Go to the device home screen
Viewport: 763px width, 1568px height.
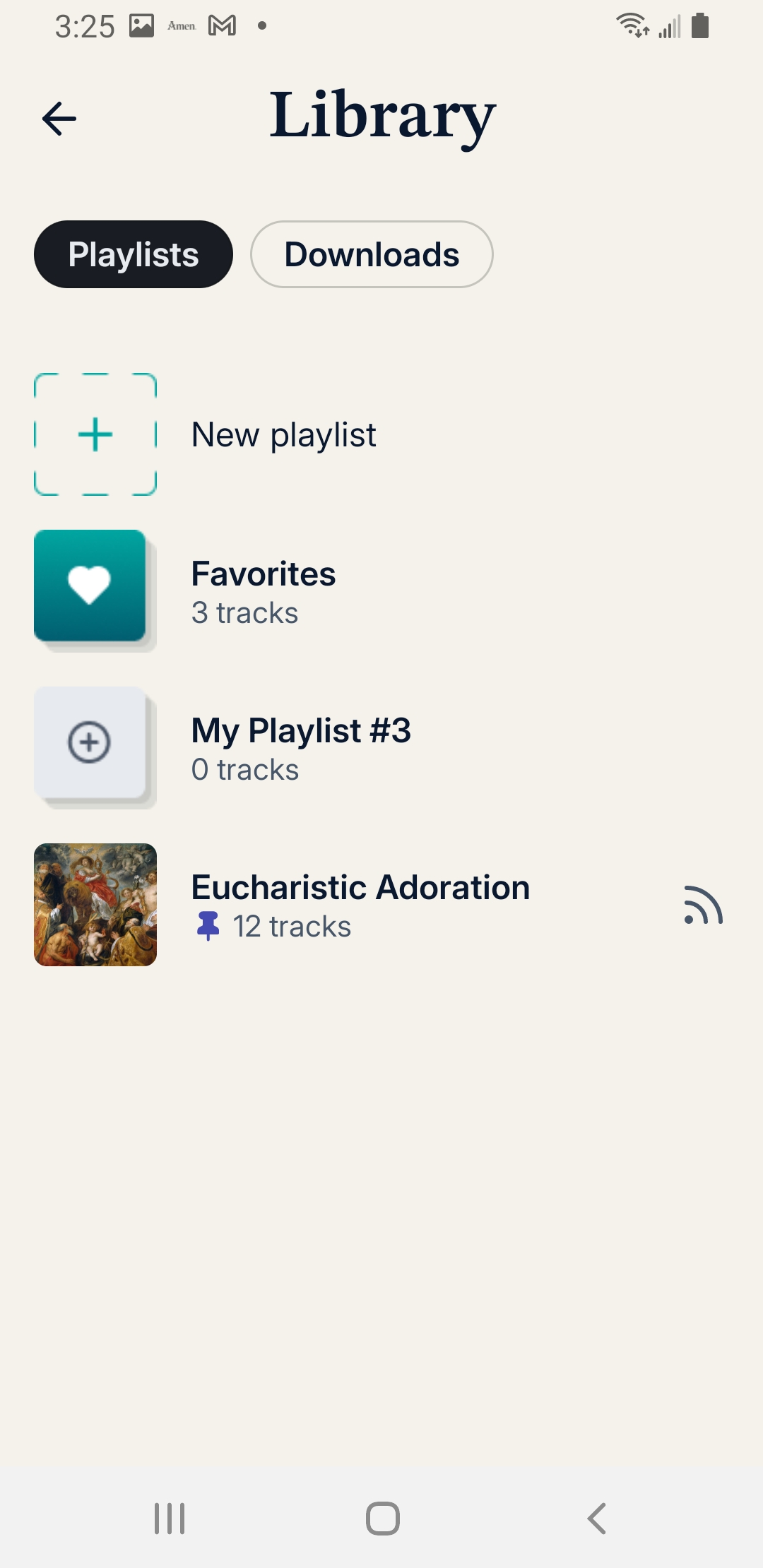point(382,1518)
